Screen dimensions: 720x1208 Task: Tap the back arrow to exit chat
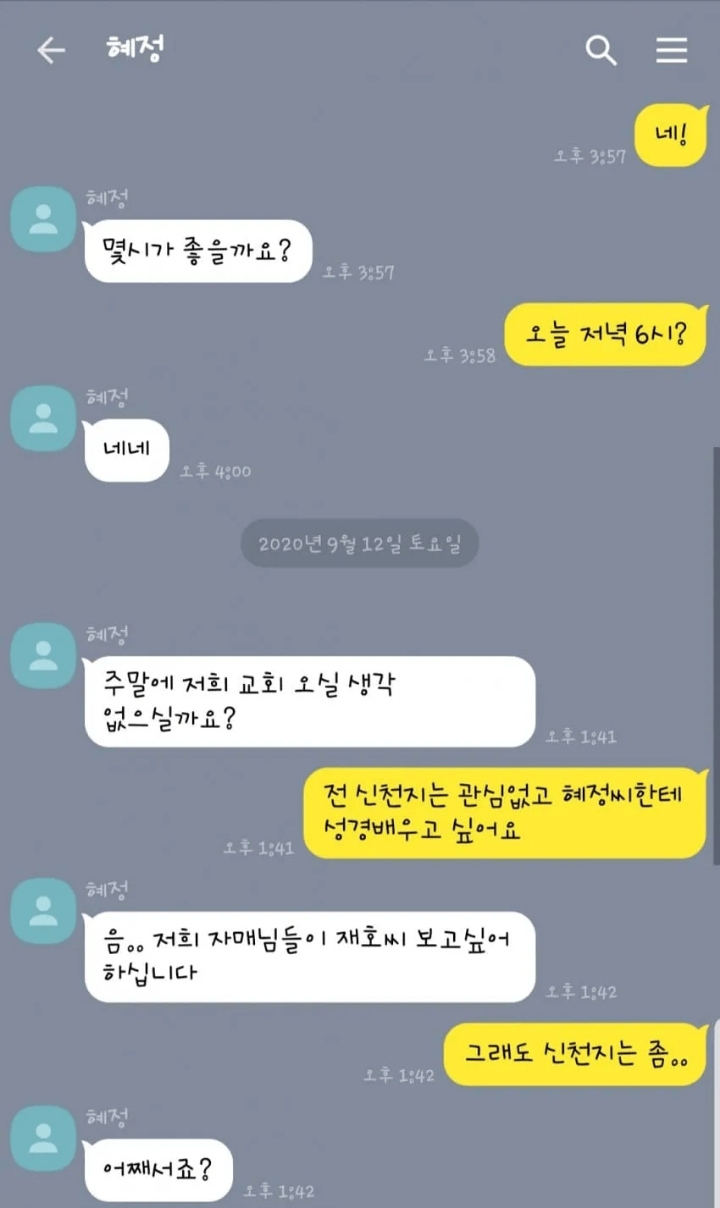point(50,48)
